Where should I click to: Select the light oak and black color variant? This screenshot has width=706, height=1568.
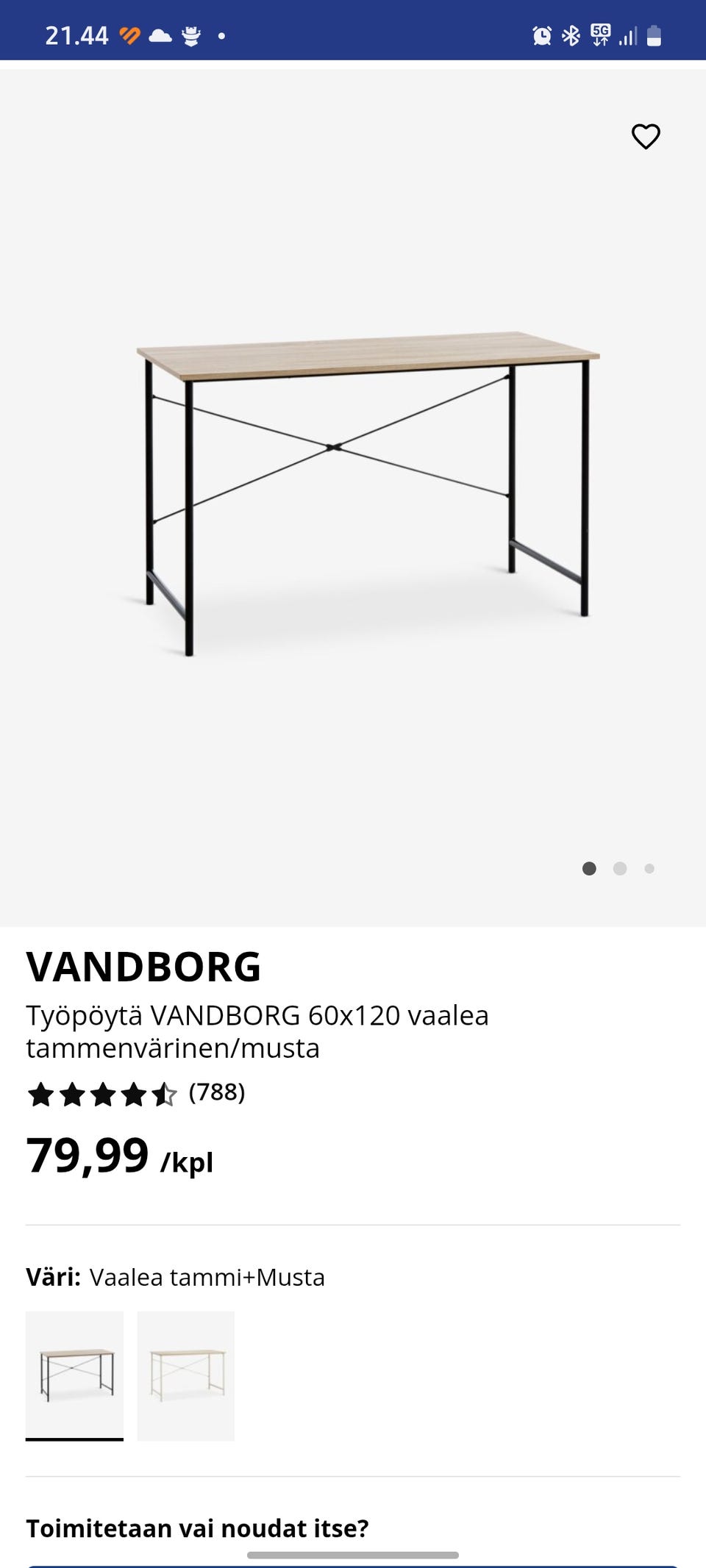coord(74,1375)
